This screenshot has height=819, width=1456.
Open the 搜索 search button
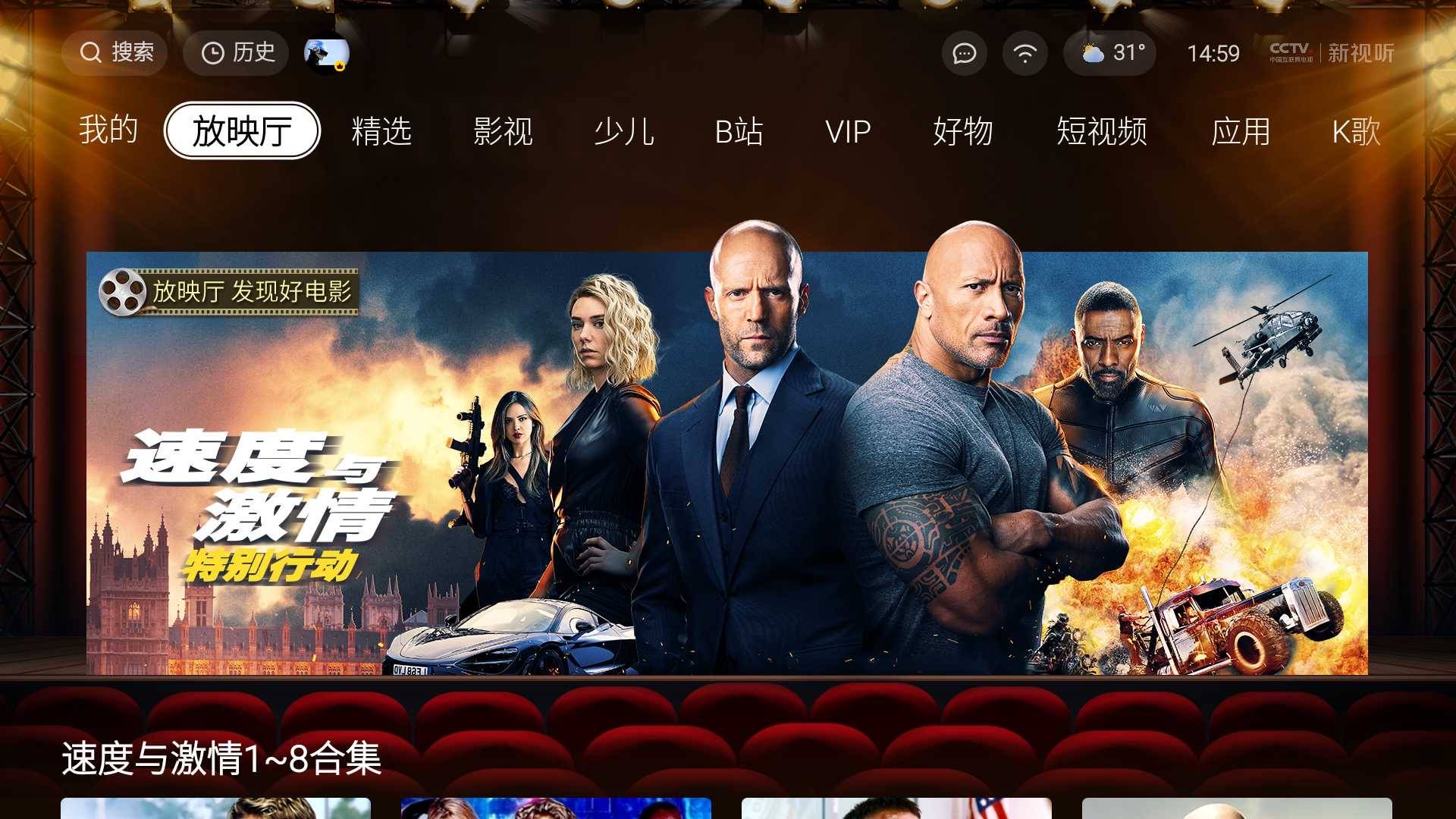pos(115,52)
